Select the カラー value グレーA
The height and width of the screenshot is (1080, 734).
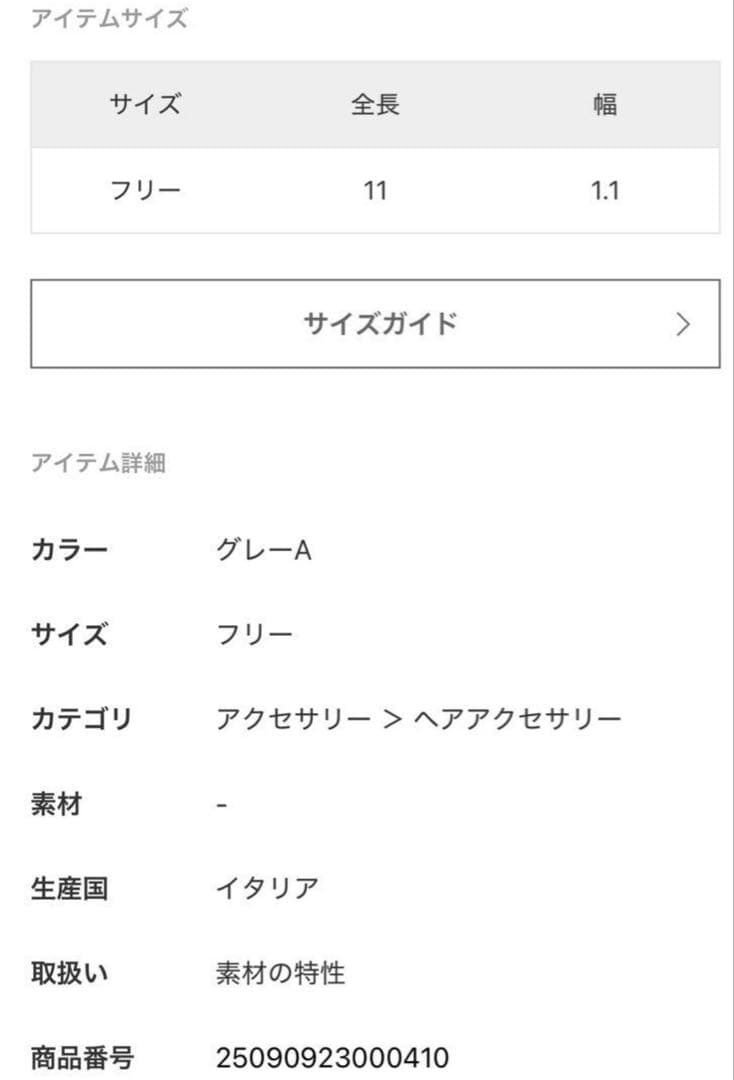pyautogui.click(x=266, y=548)
